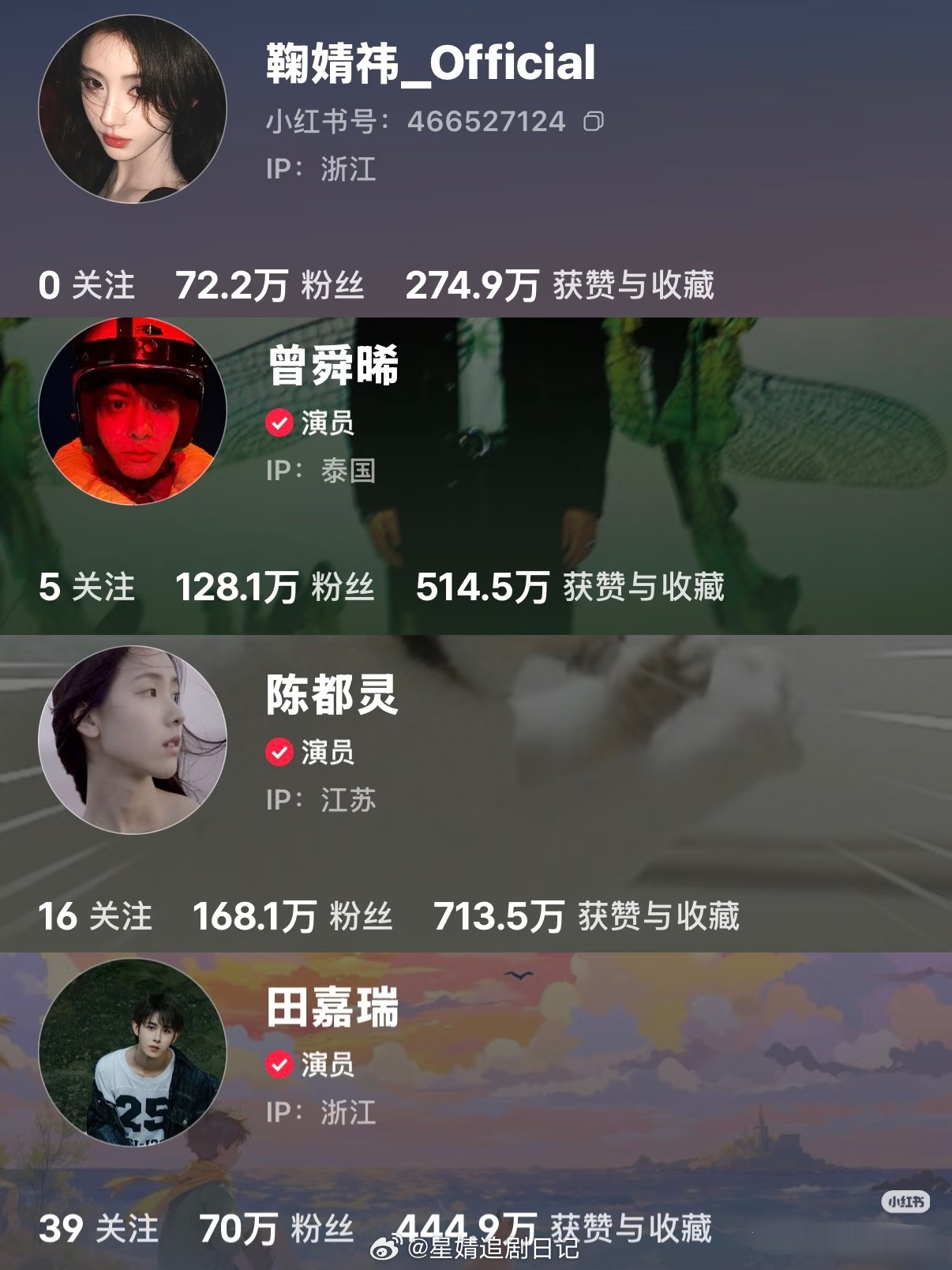The image size is (952, 1270).
Task: Expand 陈都灵's 获赞与收藏 statistics
Action: 588,916
